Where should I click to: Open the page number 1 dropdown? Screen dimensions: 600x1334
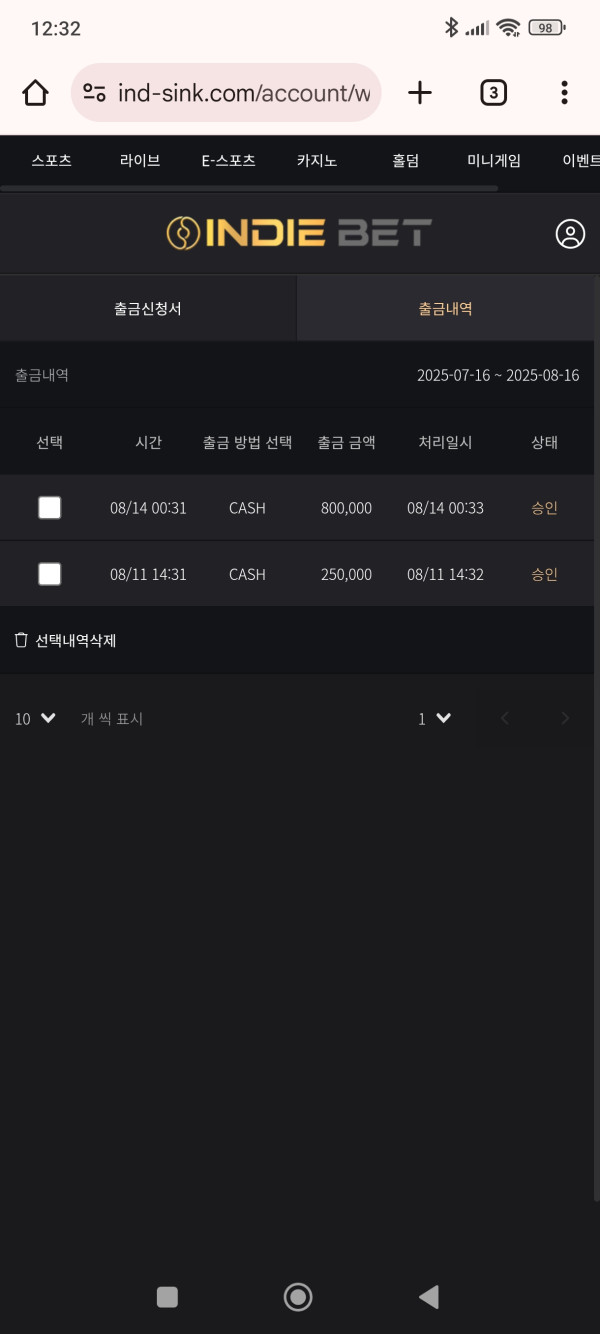(x=434, y=718)
